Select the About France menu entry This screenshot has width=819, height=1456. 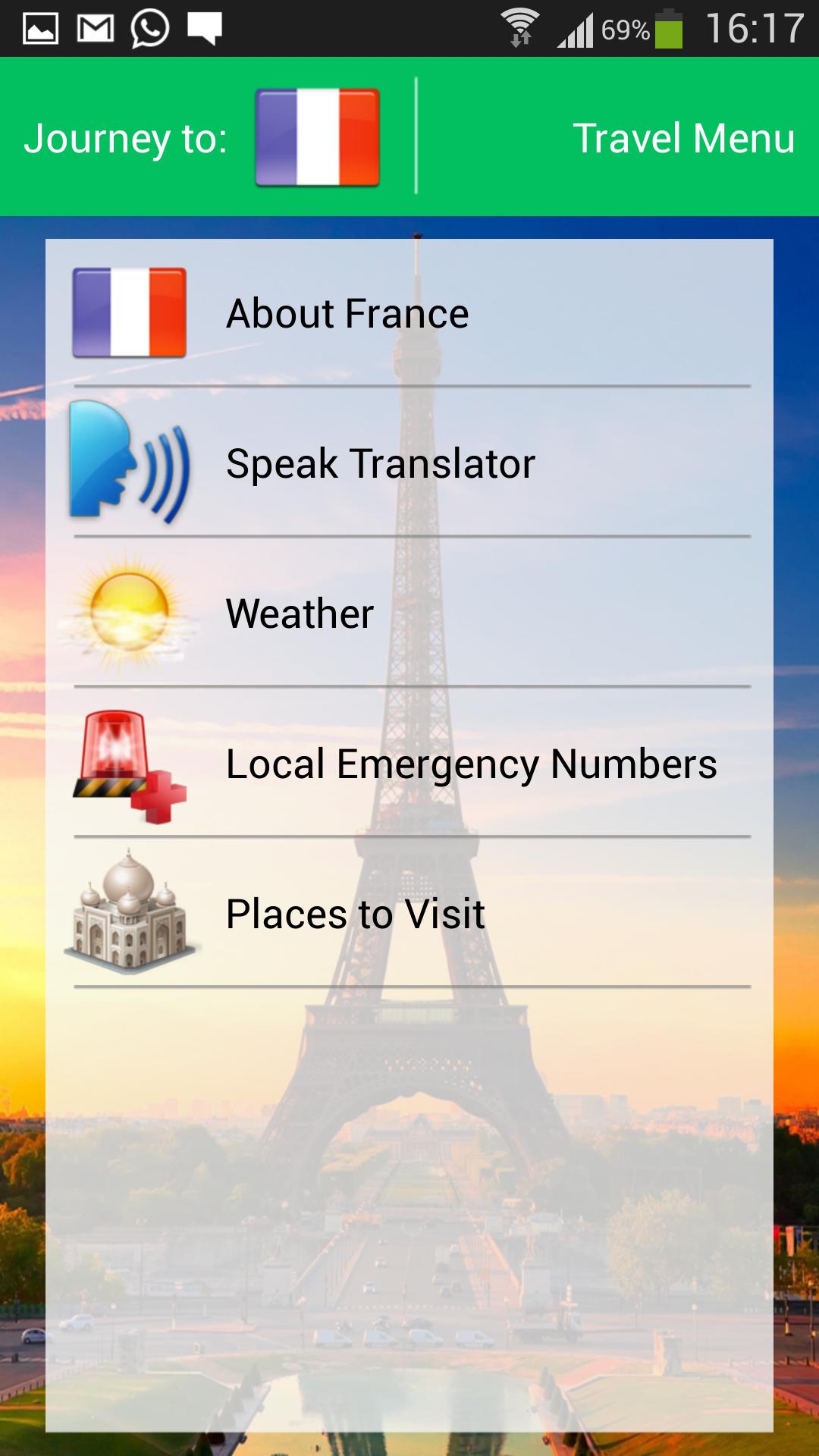click(x=347, y=312)
